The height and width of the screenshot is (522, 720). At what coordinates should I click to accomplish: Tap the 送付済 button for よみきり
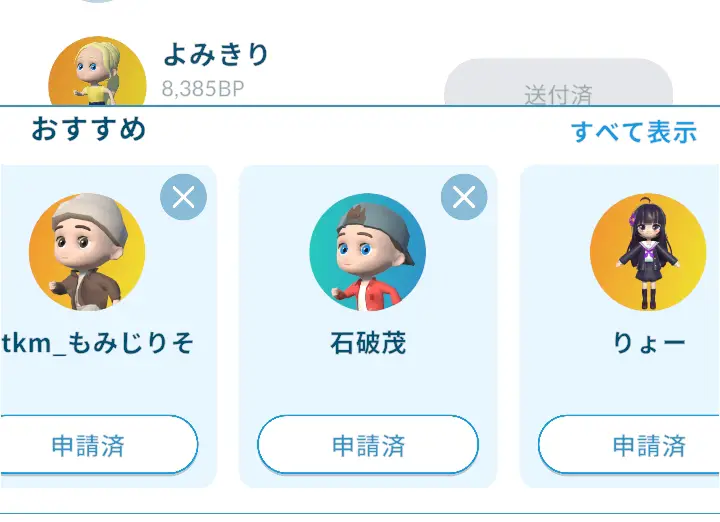(558, 86)
